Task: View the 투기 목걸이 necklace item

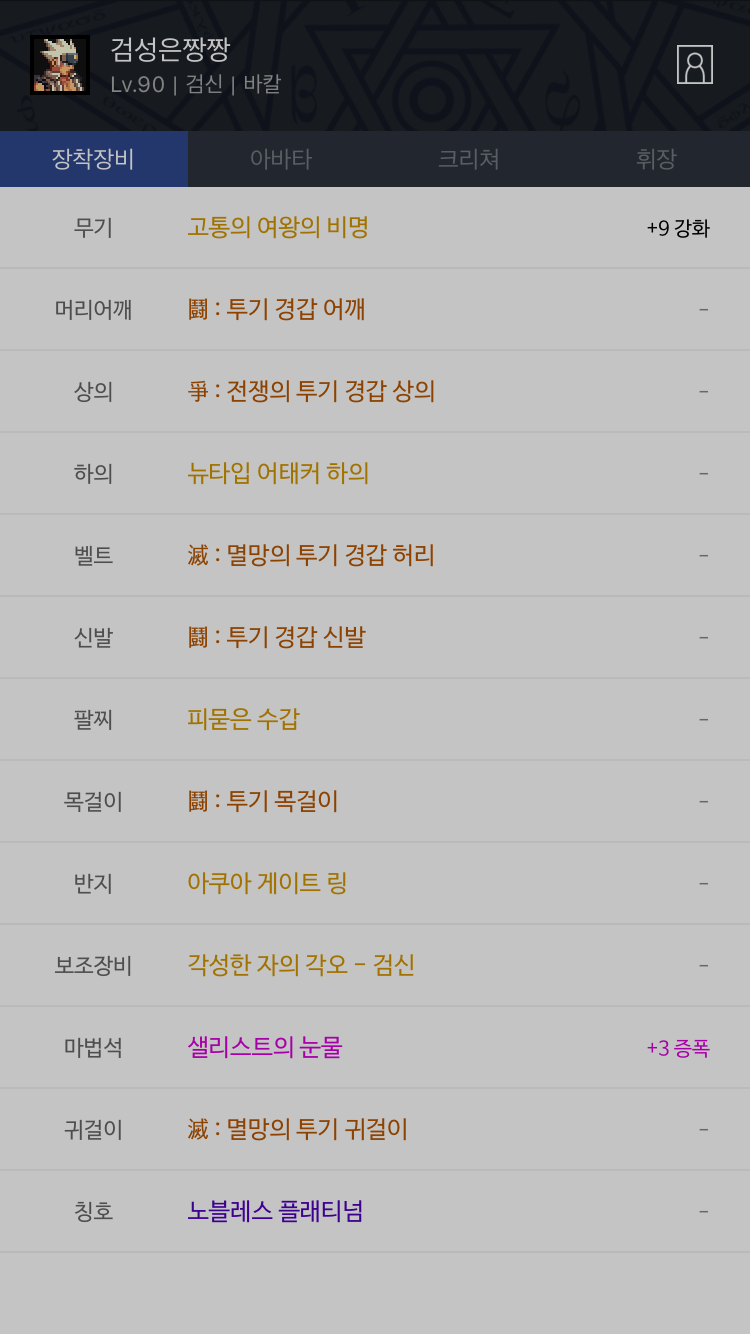Action: (x=263, y=801)
